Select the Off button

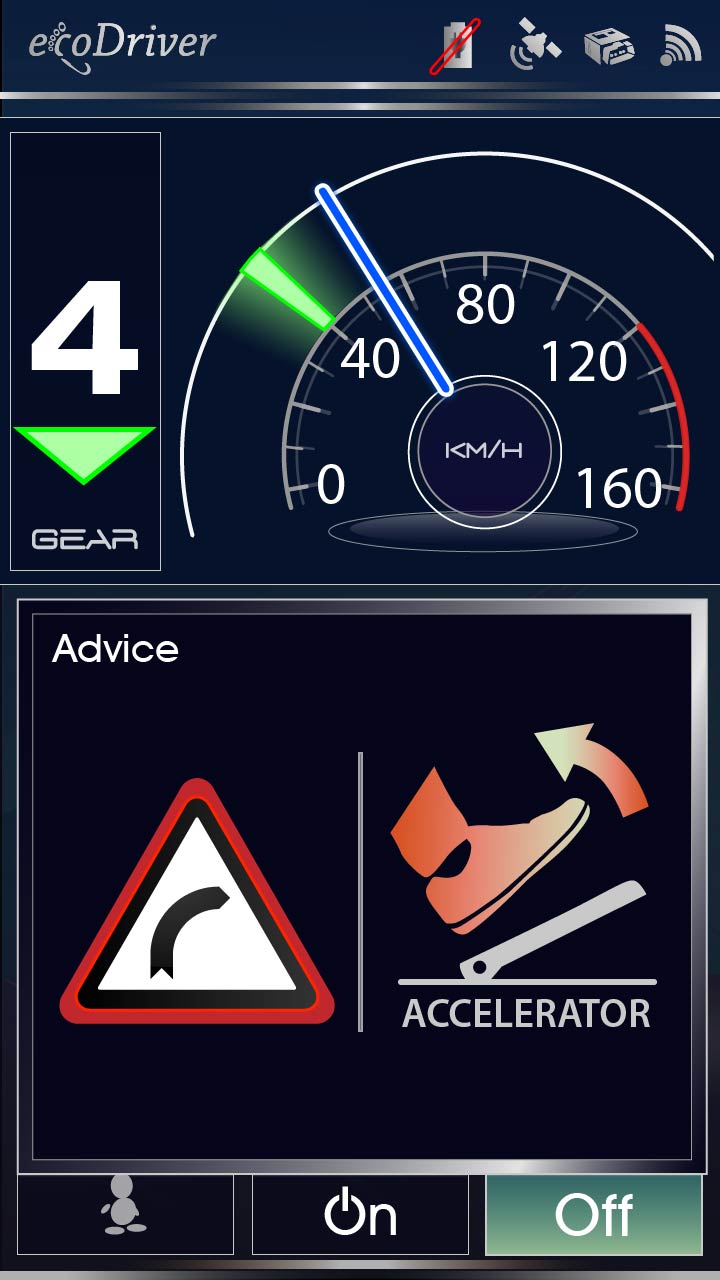click(594, 1215)
